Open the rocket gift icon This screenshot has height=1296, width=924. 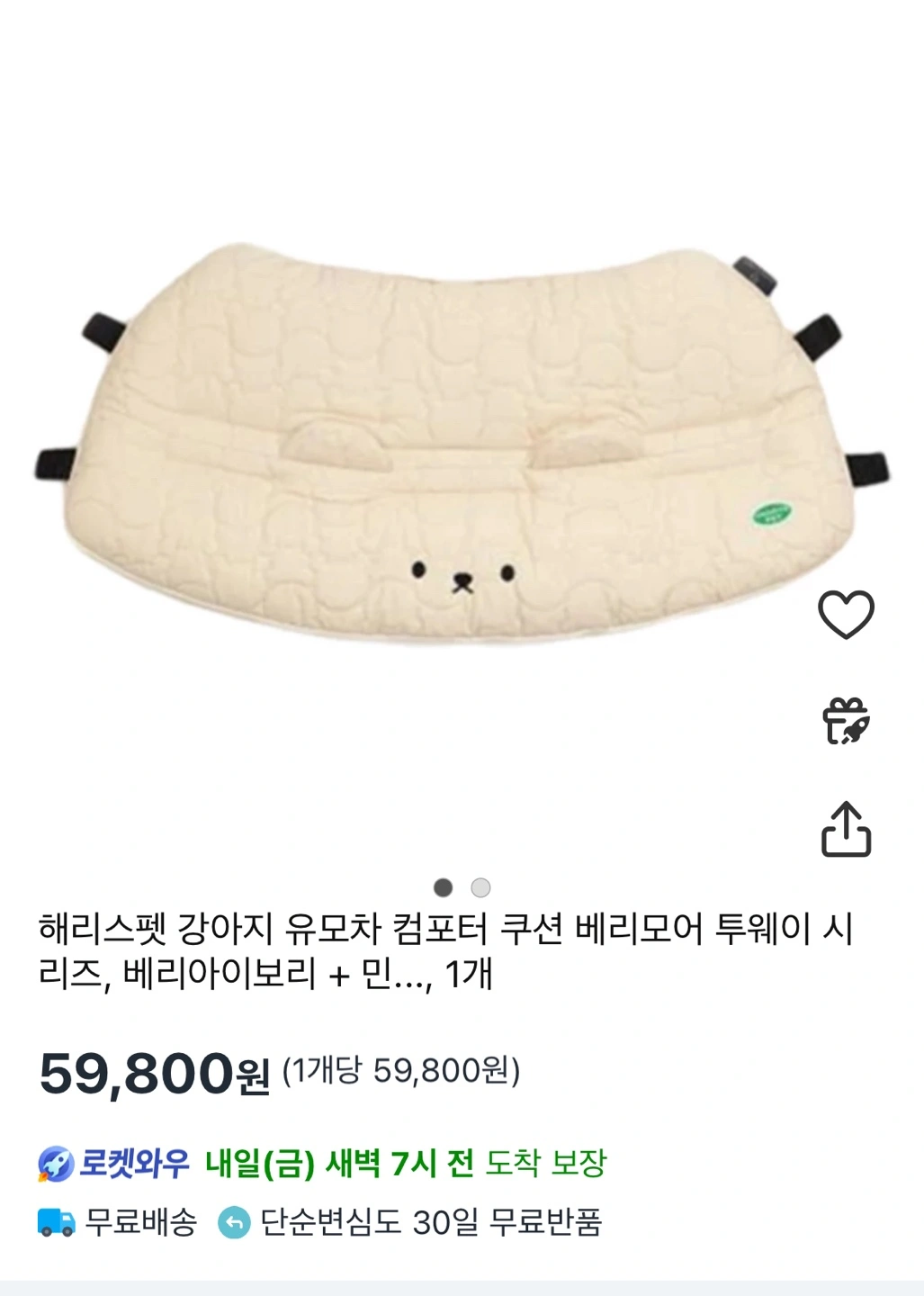coord(846,721)
